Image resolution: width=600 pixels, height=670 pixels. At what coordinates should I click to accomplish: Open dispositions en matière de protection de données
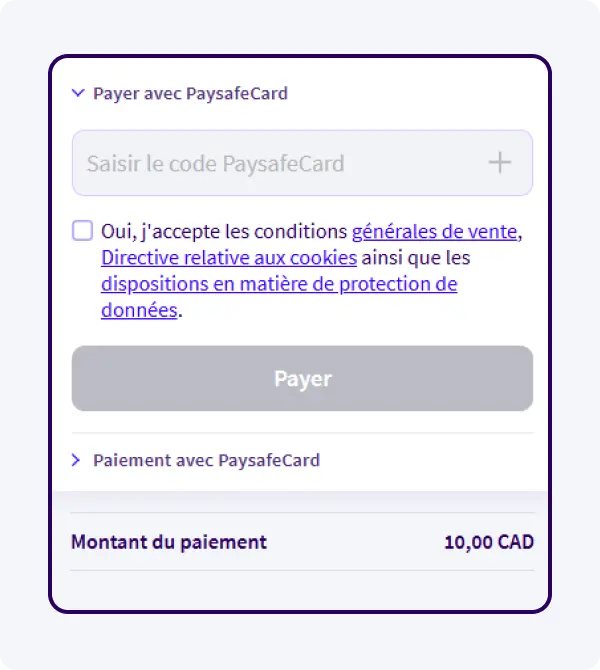279,284
